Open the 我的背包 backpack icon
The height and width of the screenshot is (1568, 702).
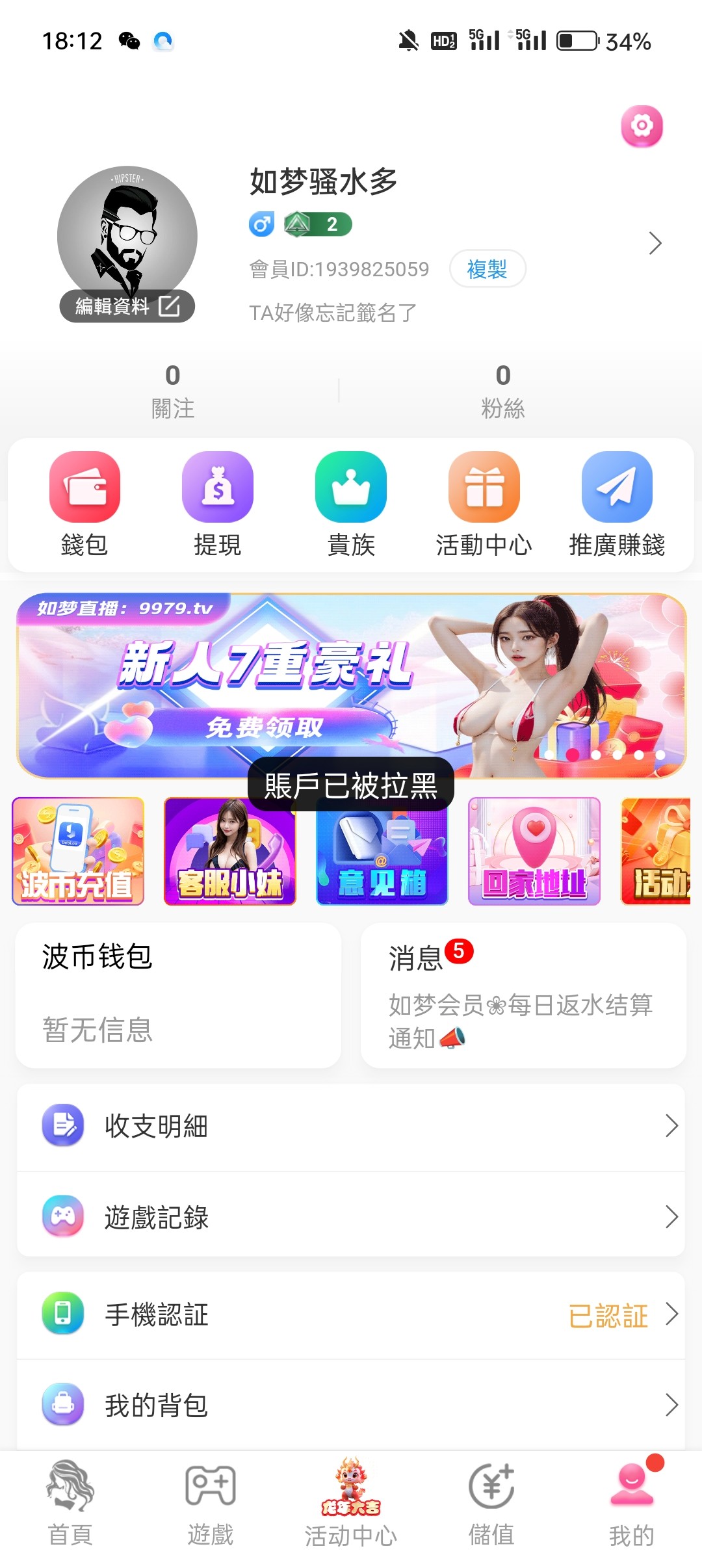coord(63,1405)
